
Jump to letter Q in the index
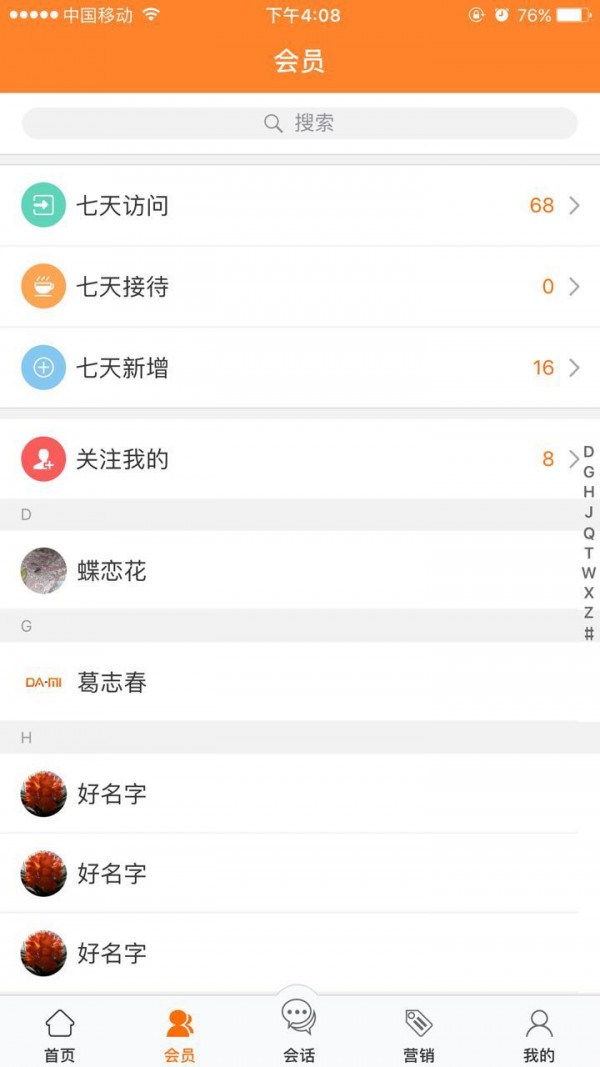pyautogui.click(x=589, y=533)
